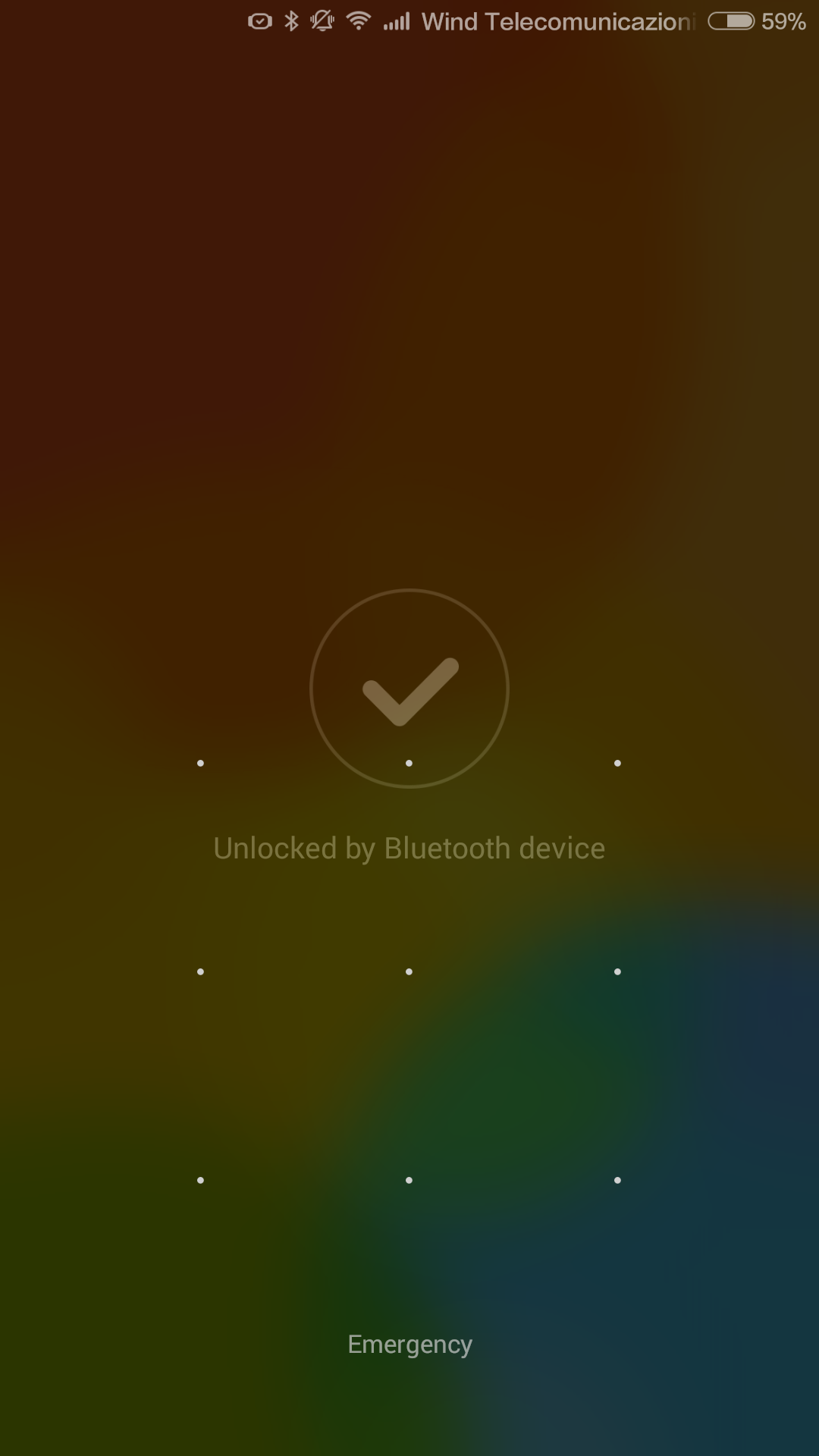Tap the center dot of the pattern grid
This screenshot has height=1456, width=819.
pos(409,971)
